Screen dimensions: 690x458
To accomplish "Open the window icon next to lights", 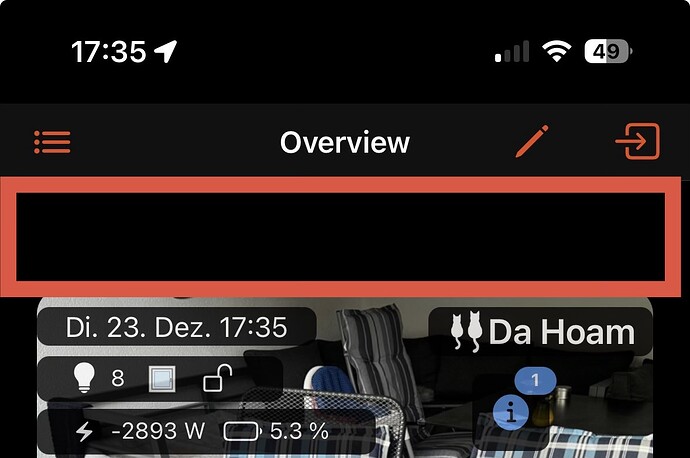I will [162, 379].
